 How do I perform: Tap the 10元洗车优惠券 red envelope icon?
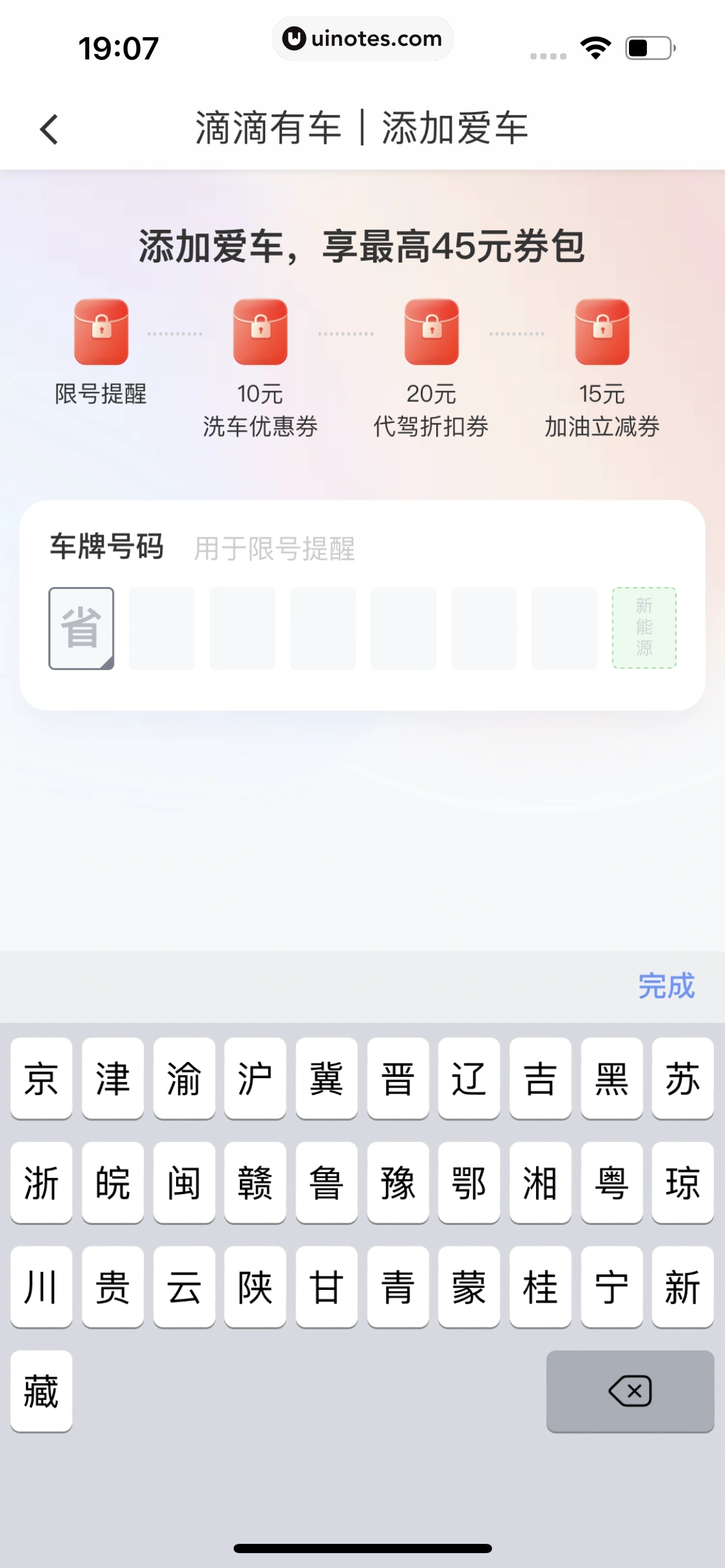pos(260,333)
